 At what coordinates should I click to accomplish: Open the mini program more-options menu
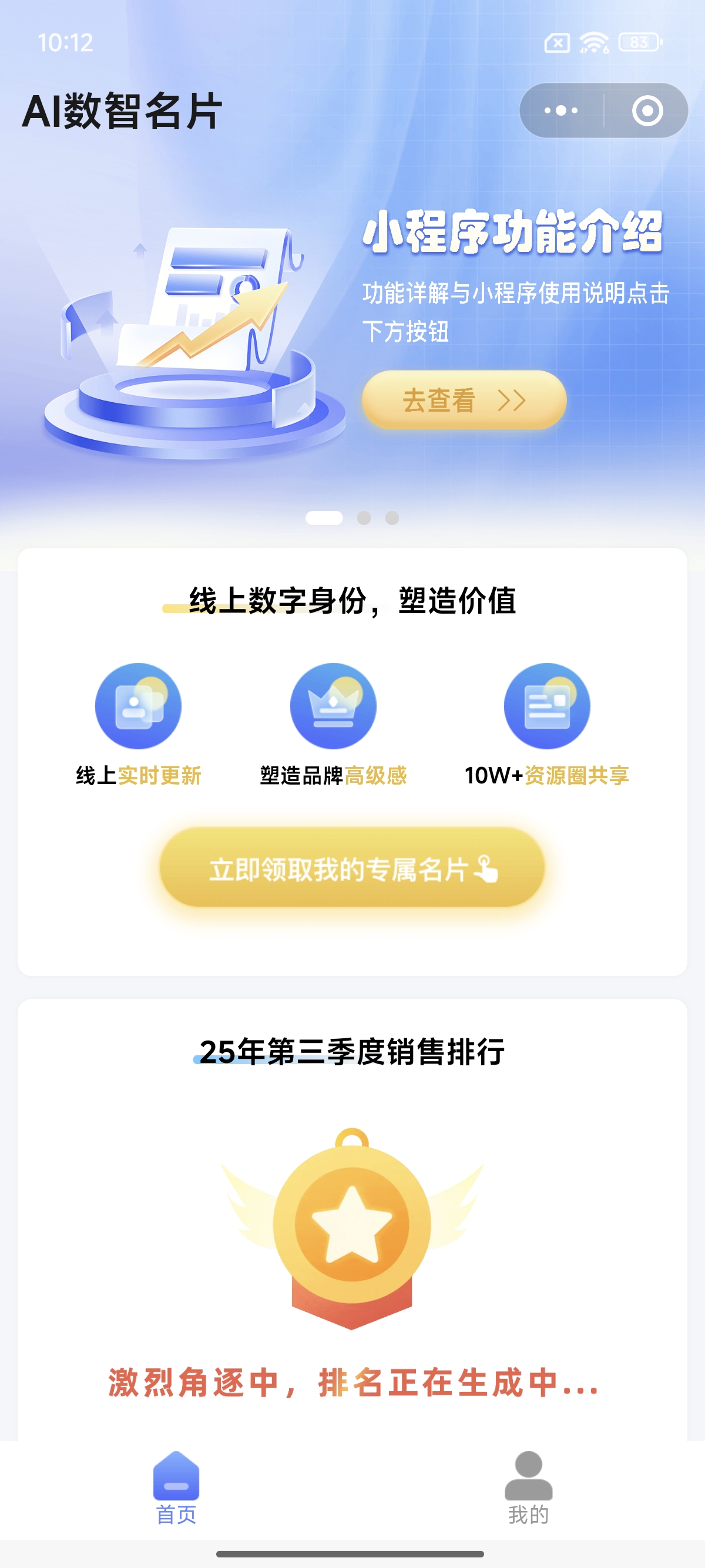coord(560,111)
